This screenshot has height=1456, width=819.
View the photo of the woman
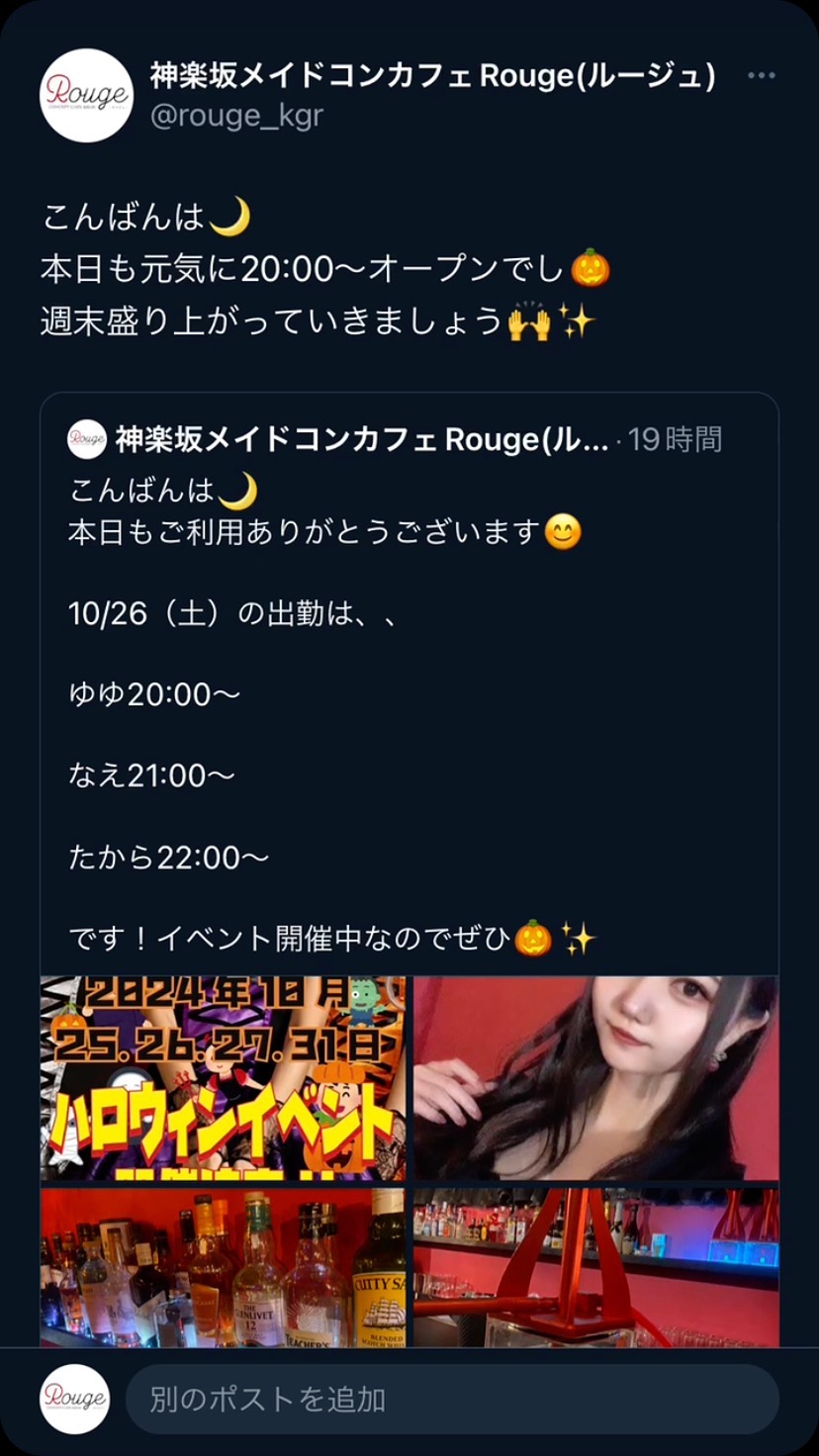(x=595, y=1078)
